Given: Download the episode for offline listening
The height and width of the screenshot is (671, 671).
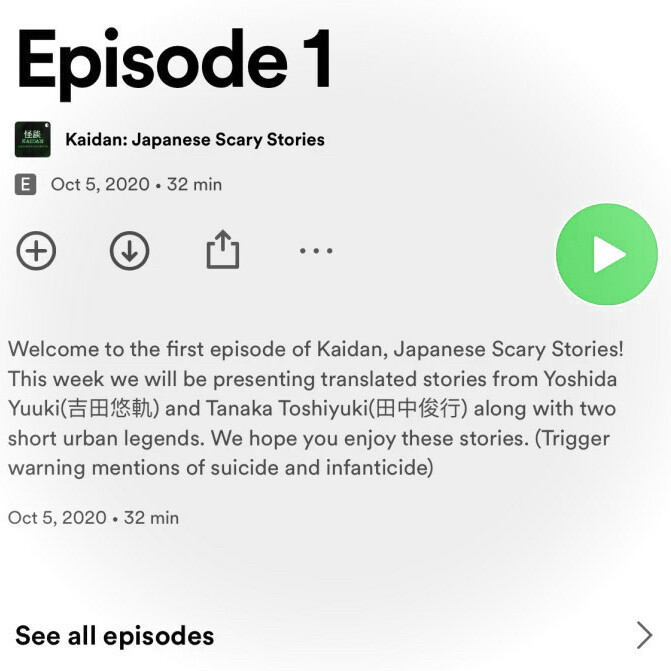Looking at the screenshot, I should 129,251.
